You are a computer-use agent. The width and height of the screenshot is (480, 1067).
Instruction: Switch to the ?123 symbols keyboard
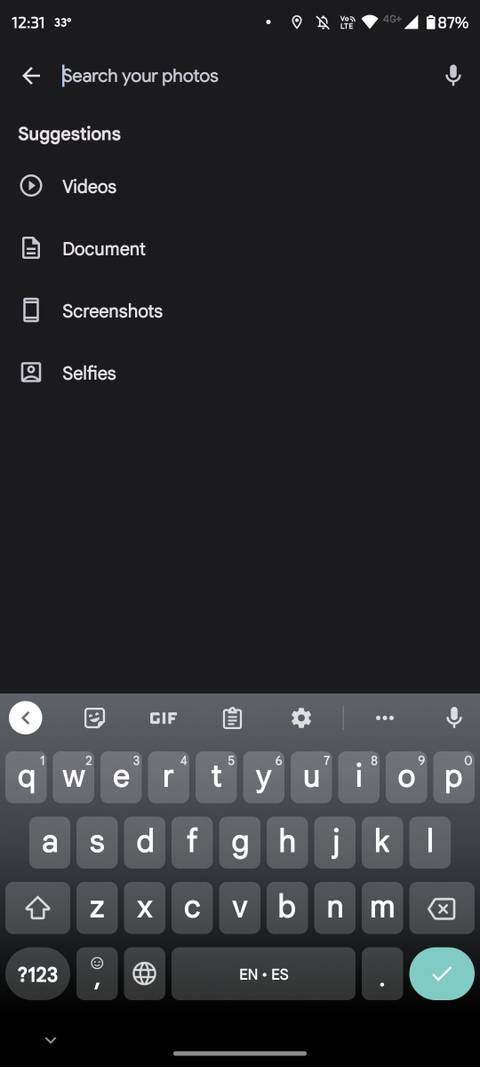click(37, 974)
